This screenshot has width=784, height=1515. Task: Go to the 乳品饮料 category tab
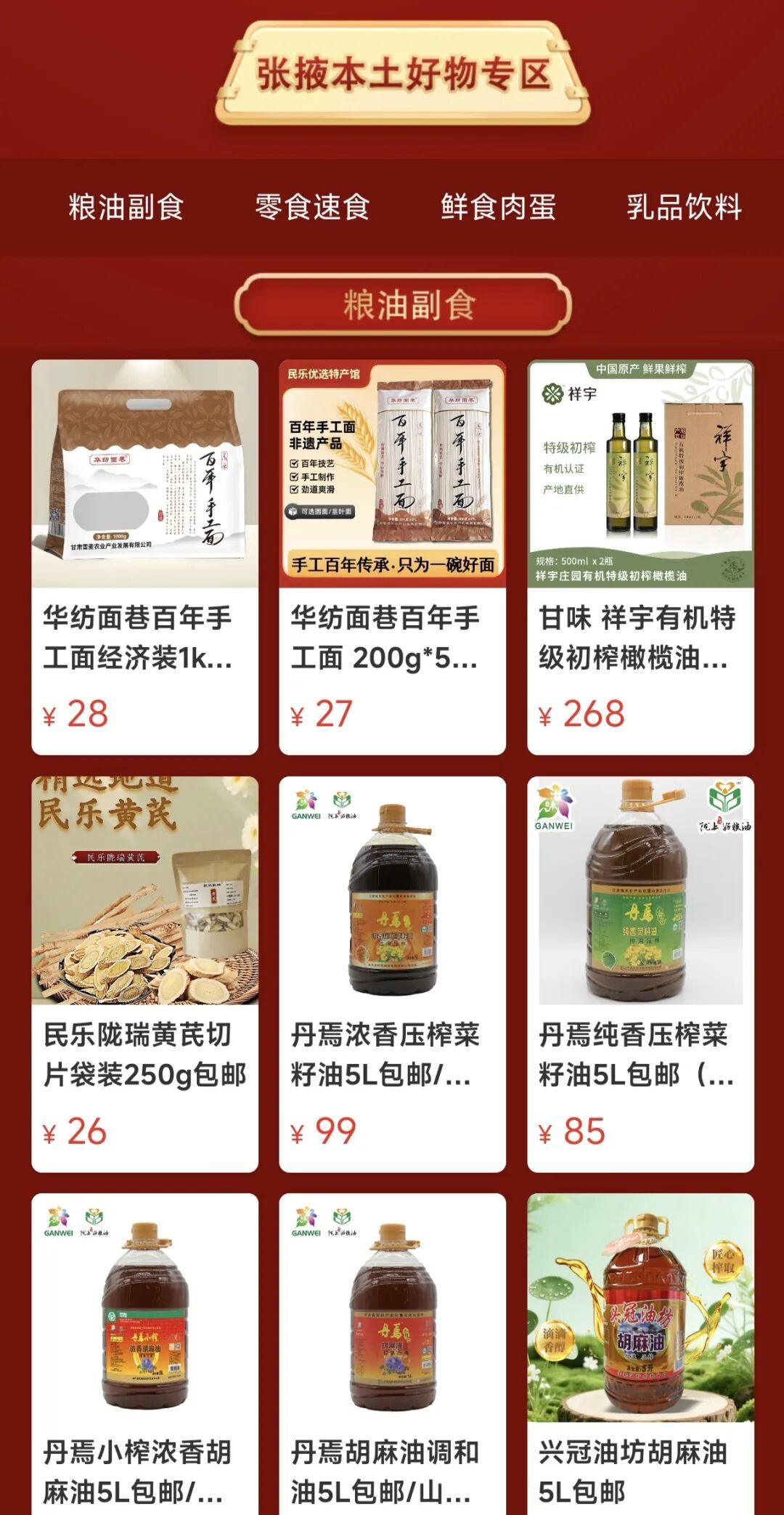pyautogui.click(x=684, y=207)
